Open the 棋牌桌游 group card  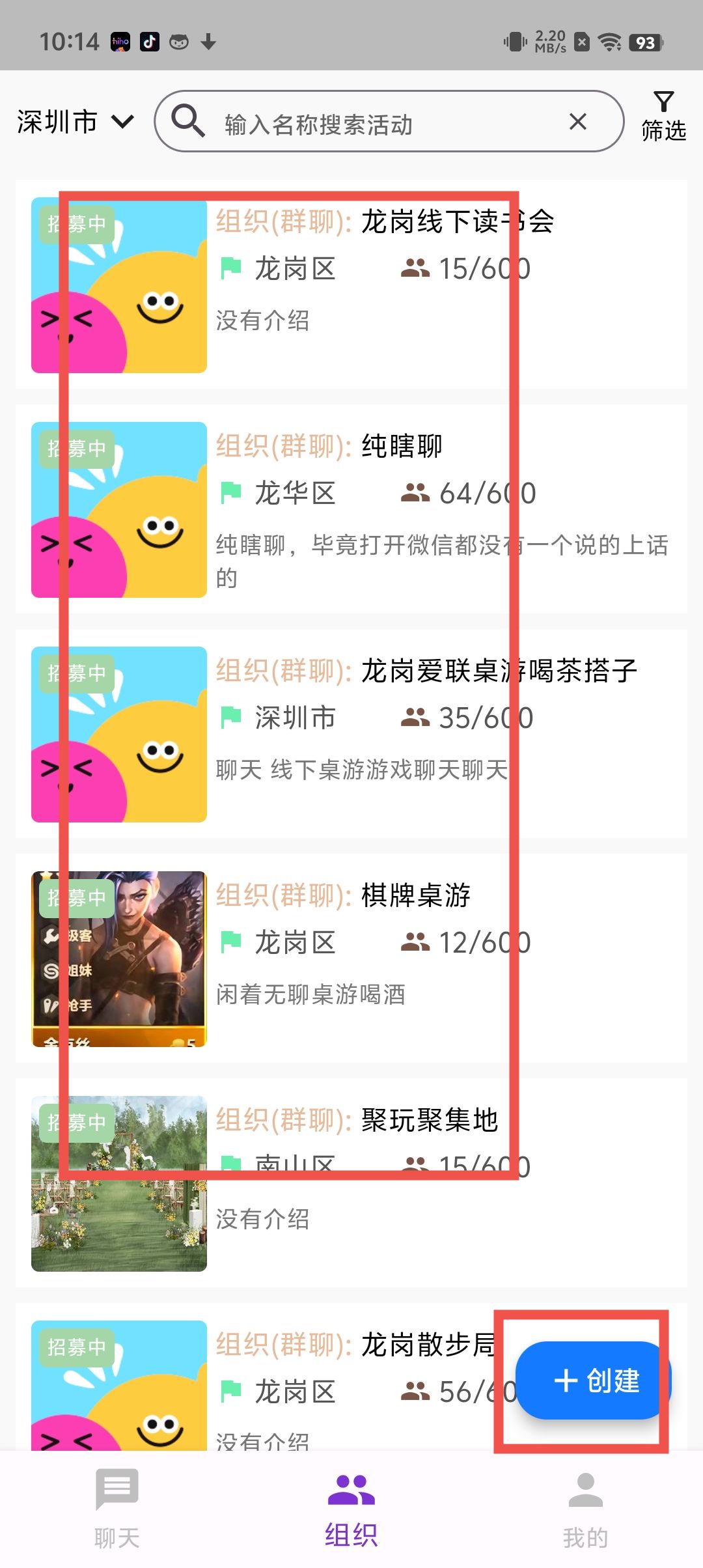click(351, 959)
